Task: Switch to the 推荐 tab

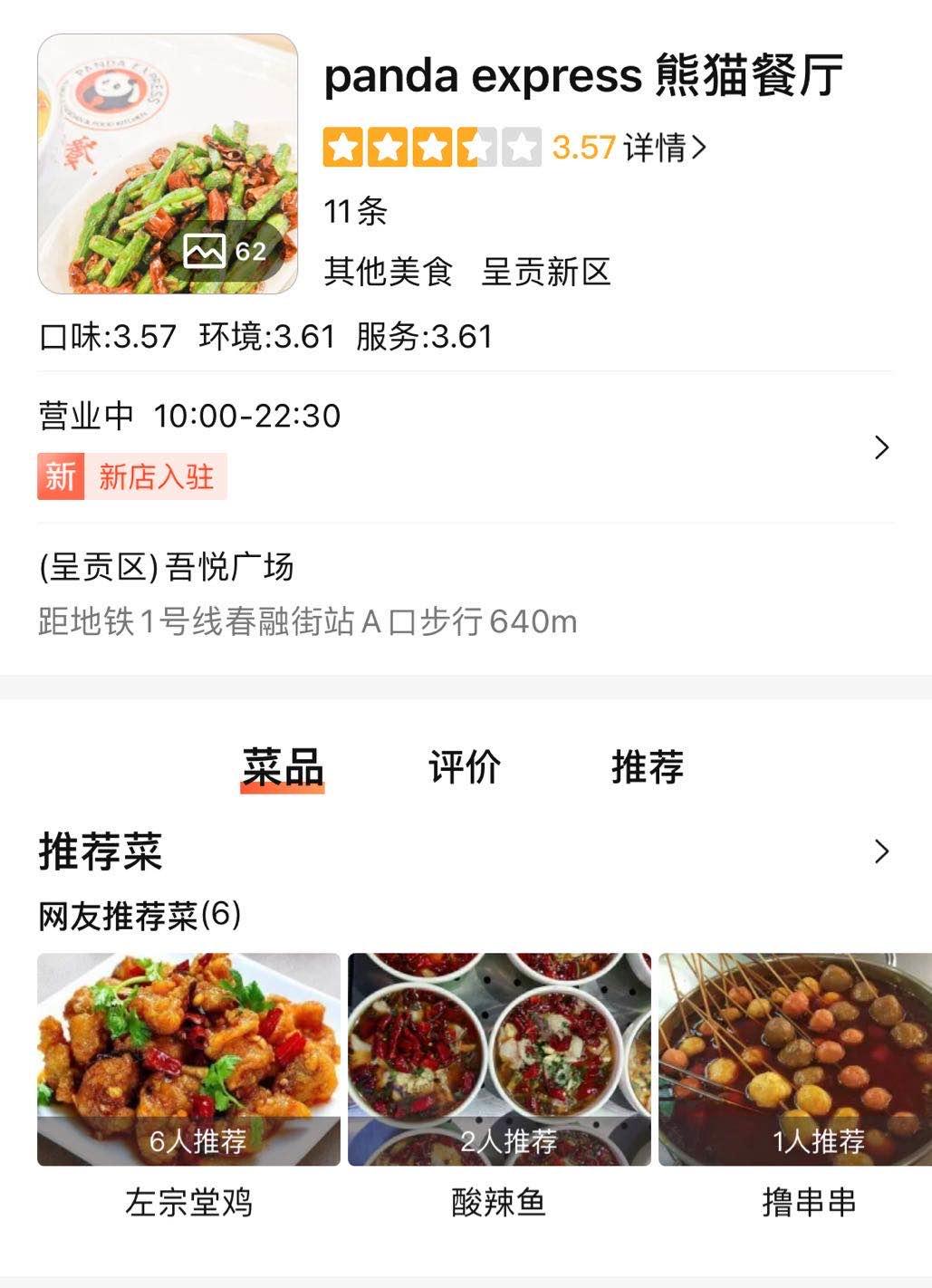Action: 648,767
